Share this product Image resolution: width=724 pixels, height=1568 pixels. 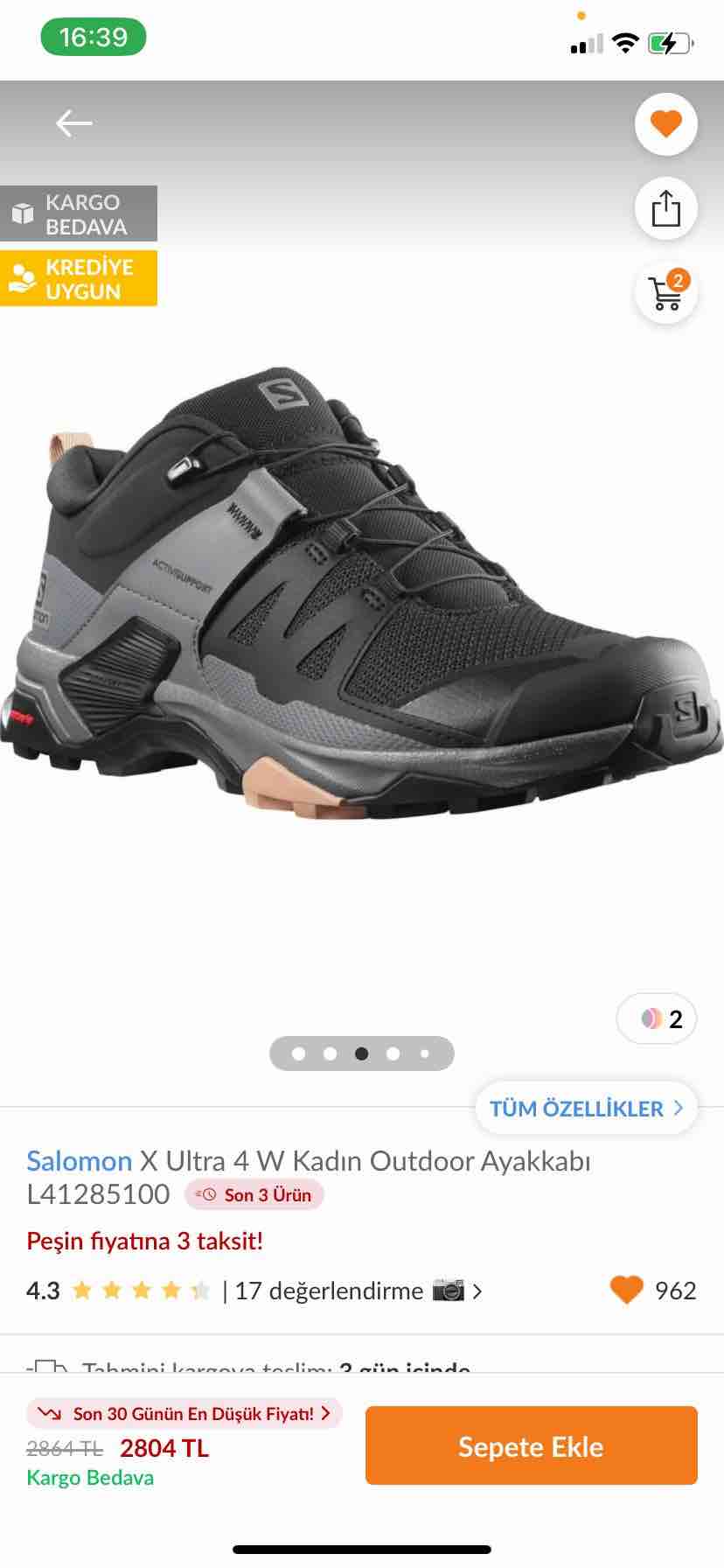[x=665, y=208]
